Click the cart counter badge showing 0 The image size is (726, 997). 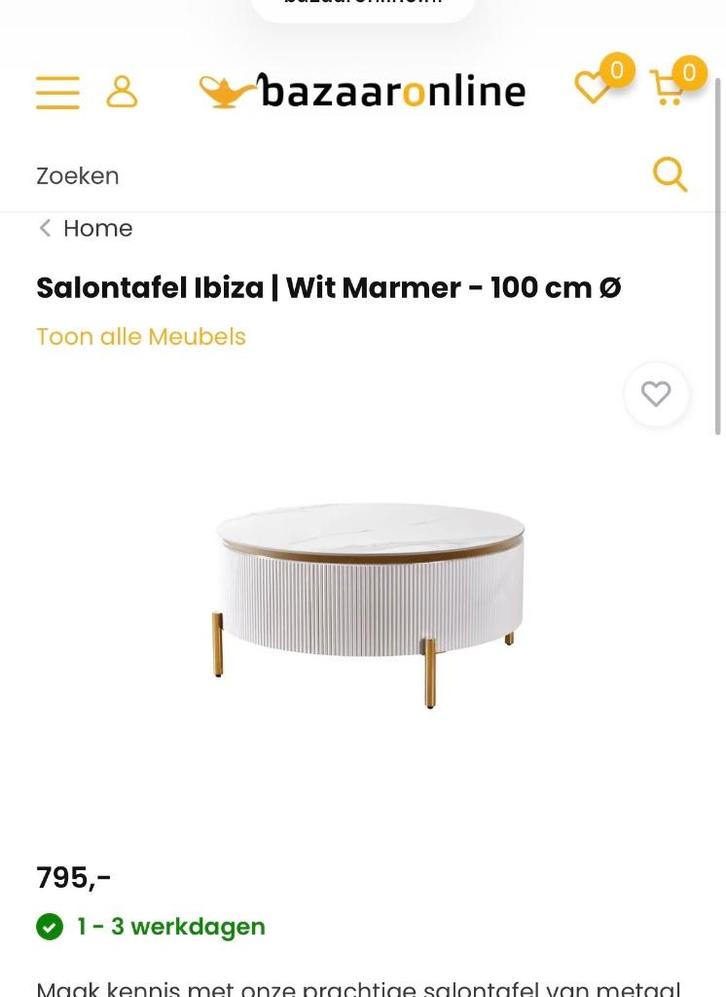click(x=687, y=71)
